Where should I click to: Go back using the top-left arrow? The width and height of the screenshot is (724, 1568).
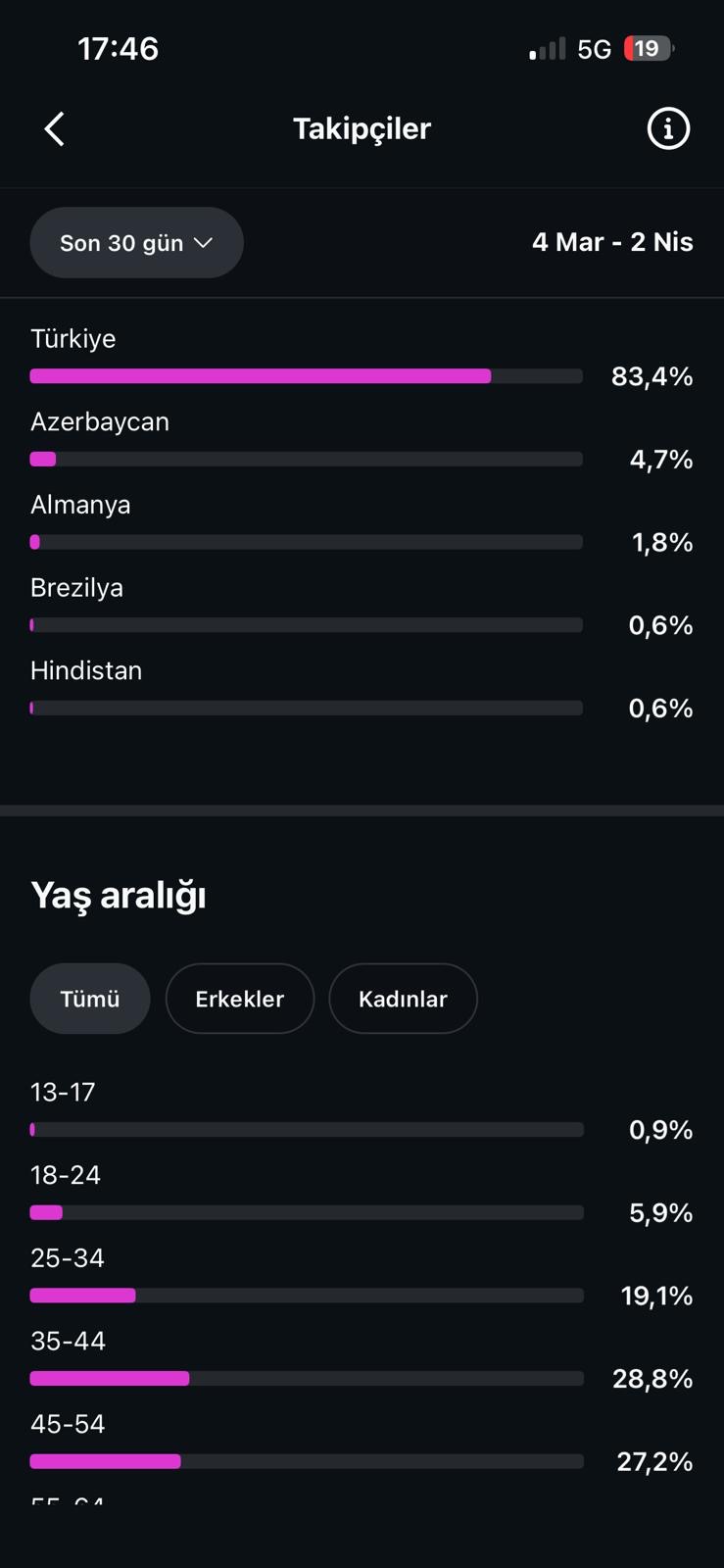(x=55, y=128)
